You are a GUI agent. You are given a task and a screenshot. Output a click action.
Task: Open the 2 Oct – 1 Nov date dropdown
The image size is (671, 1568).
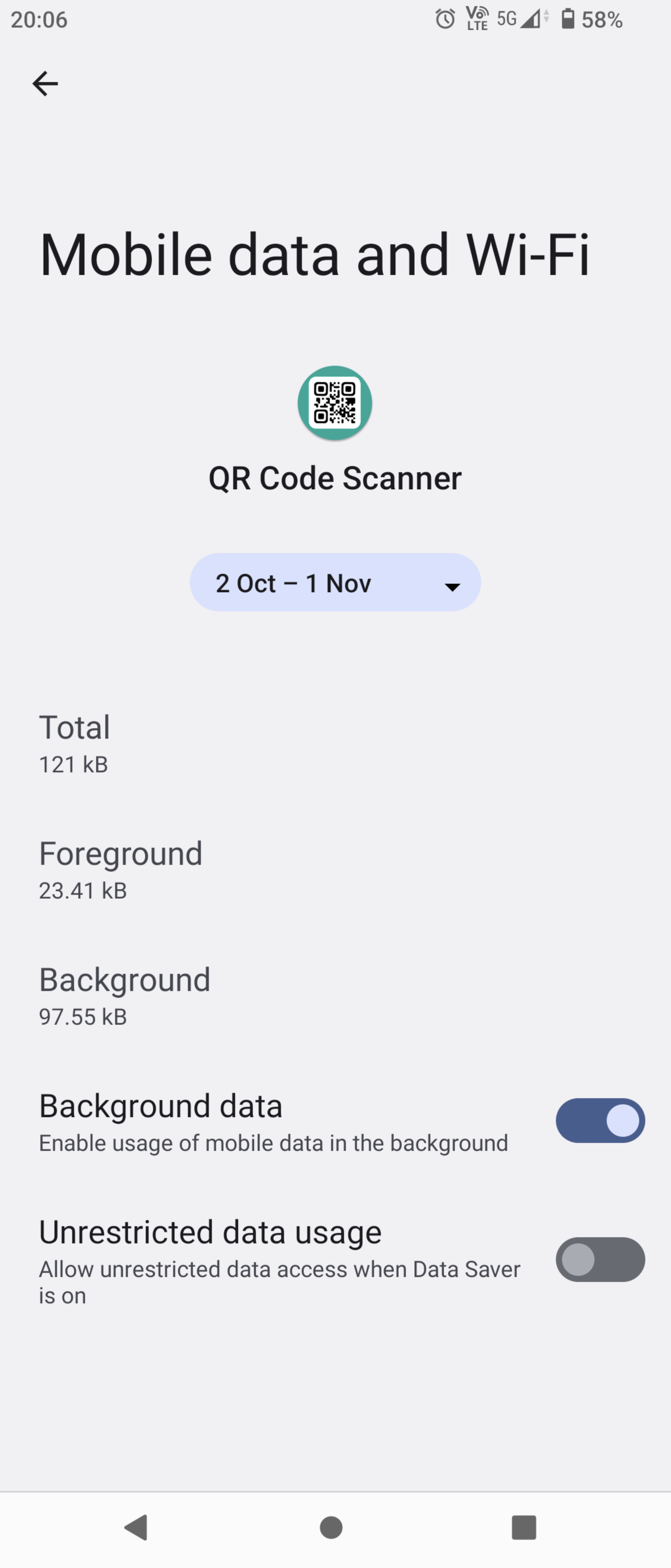coord(335,583)
